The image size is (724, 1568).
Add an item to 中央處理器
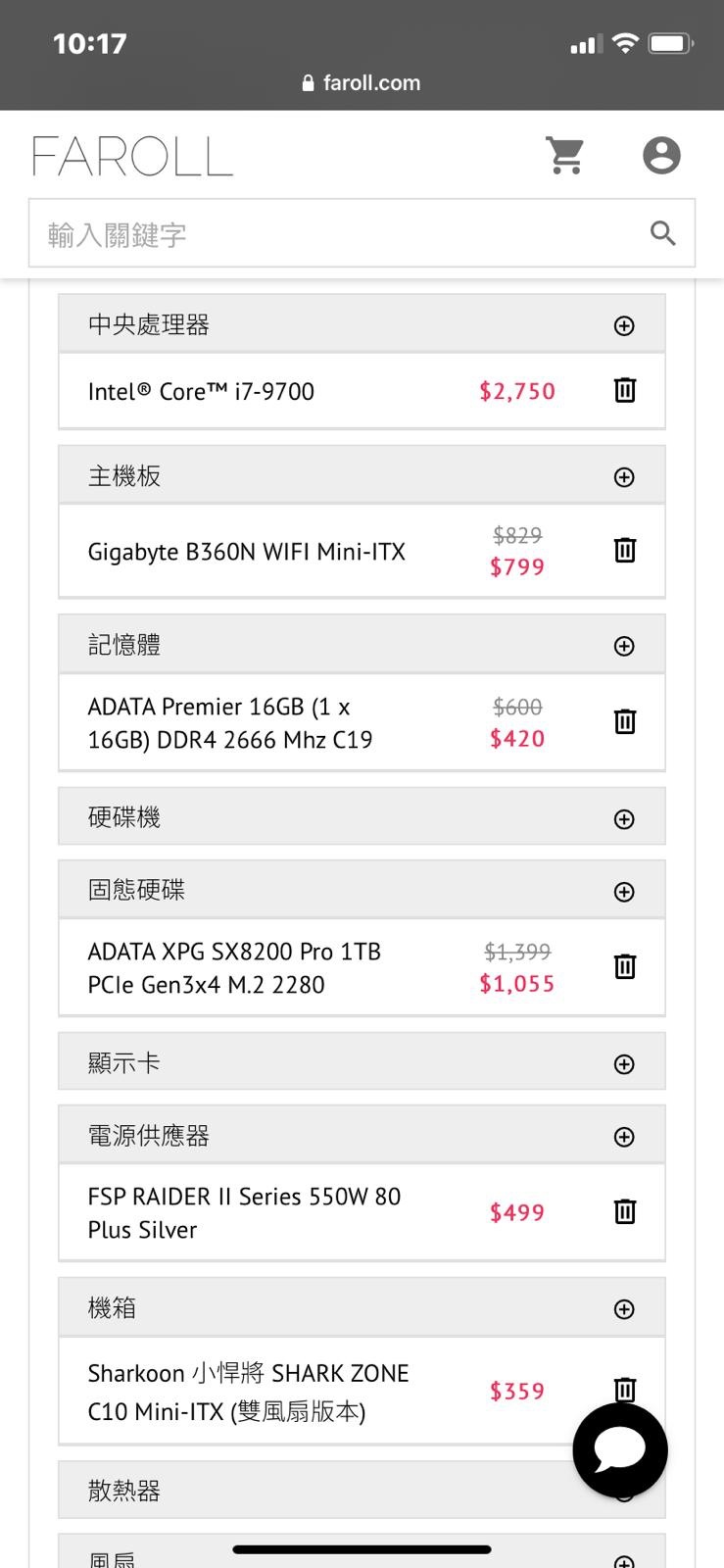(624, 325)
